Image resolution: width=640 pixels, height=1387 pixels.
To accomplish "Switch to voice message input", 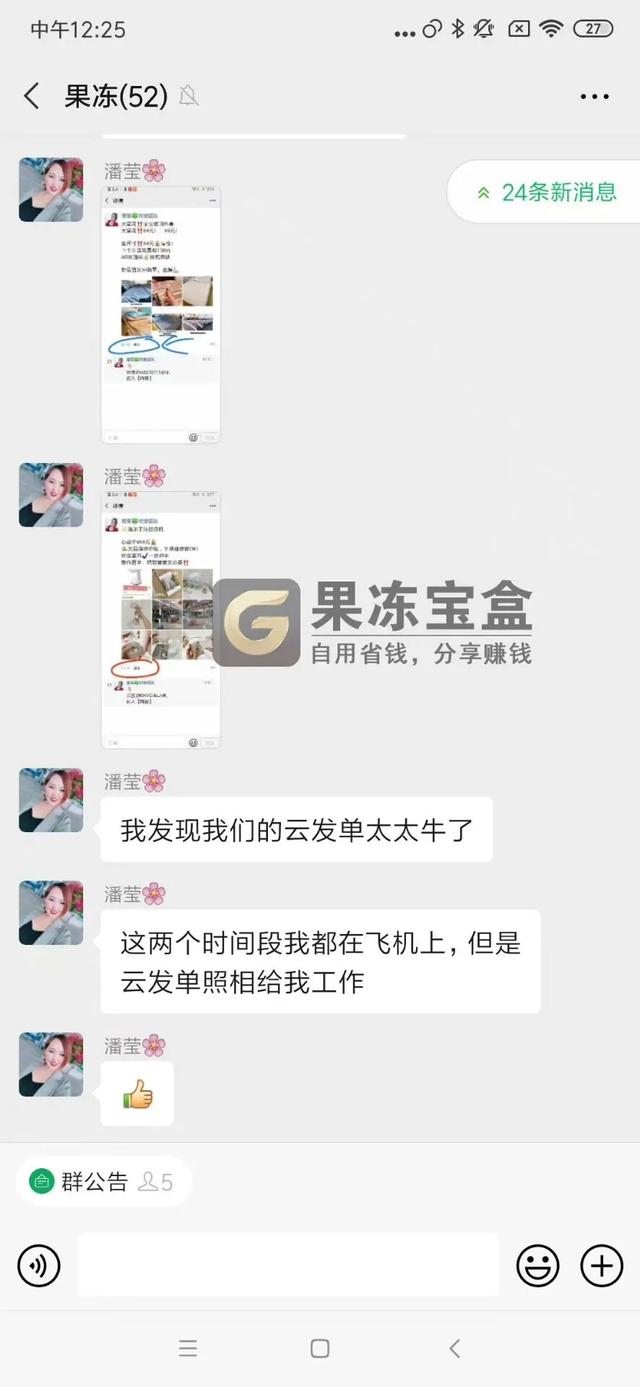I will (x=39, y=1266).
